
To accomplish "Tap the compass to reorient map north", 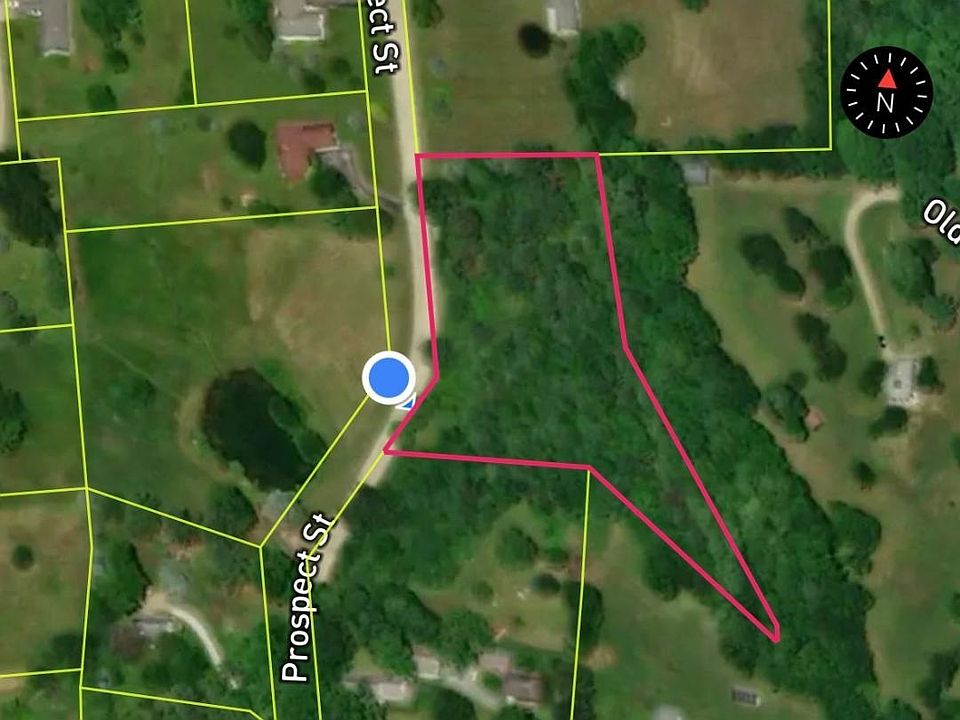I will point(886,92).
